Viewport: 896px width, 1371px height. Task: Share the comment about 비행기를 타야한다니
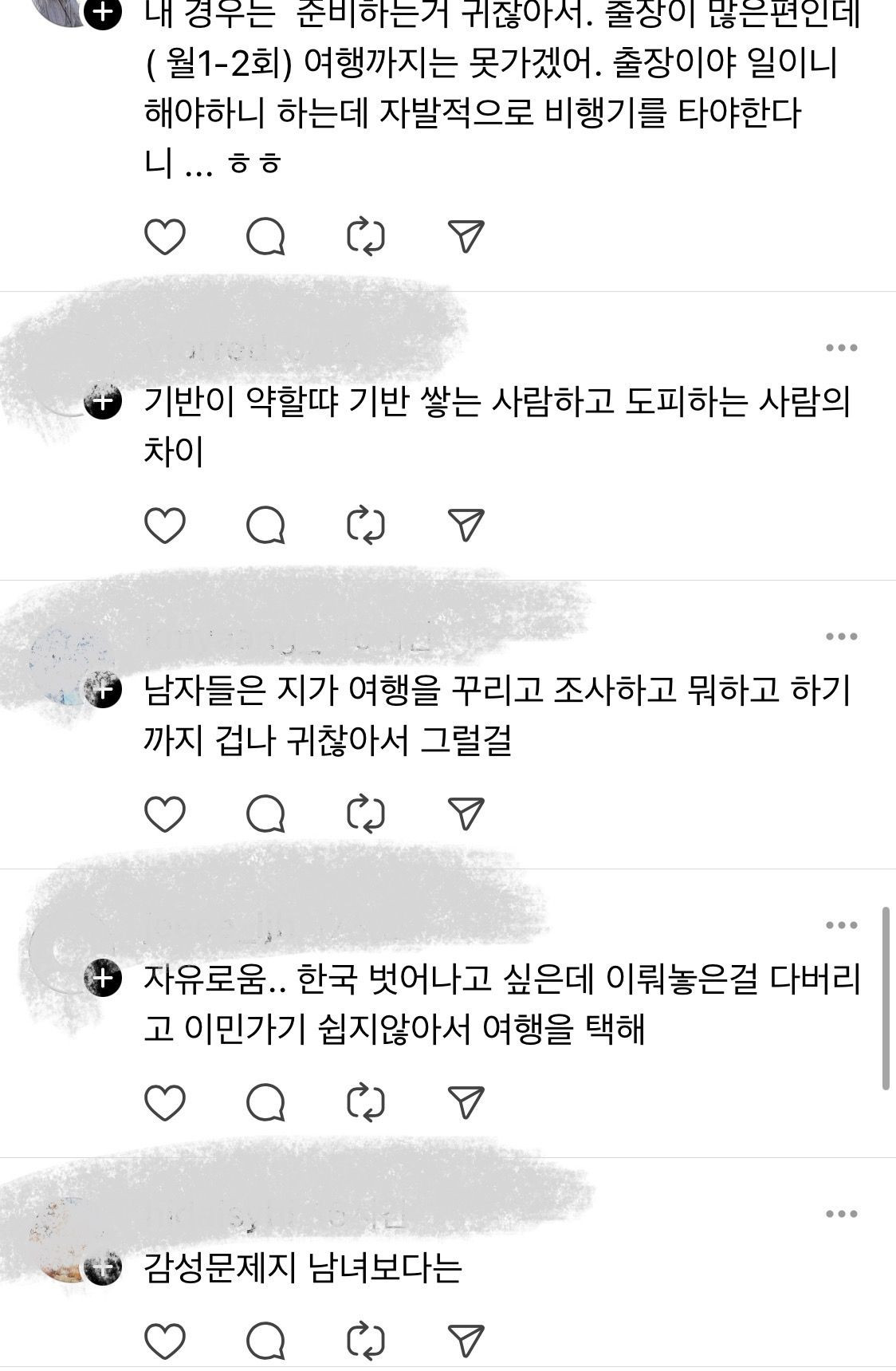[466, 237]
